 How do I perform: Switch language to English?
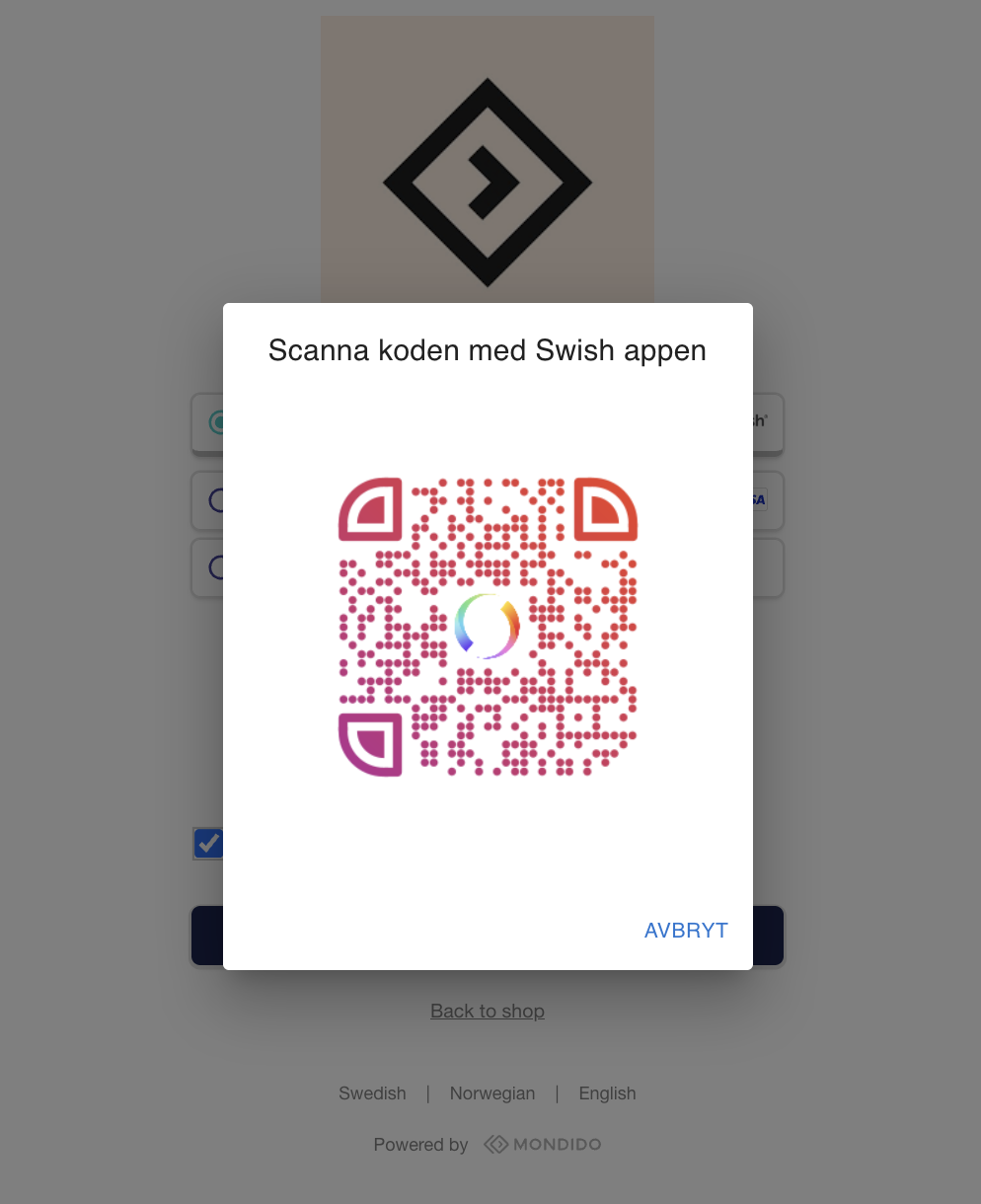607,1093
